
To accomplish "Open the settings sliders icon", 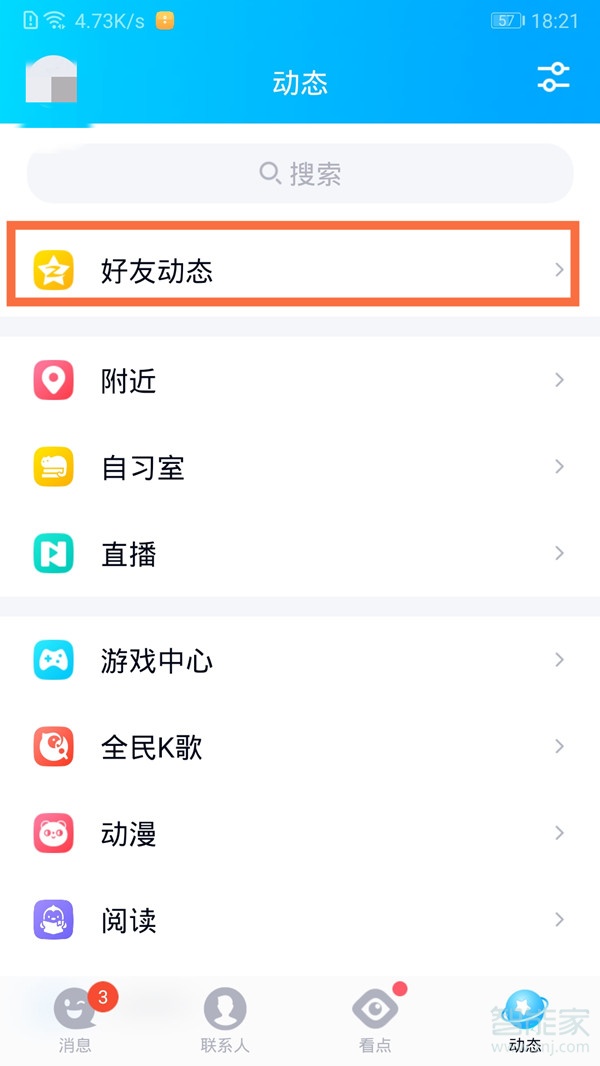I will (553, 78).
